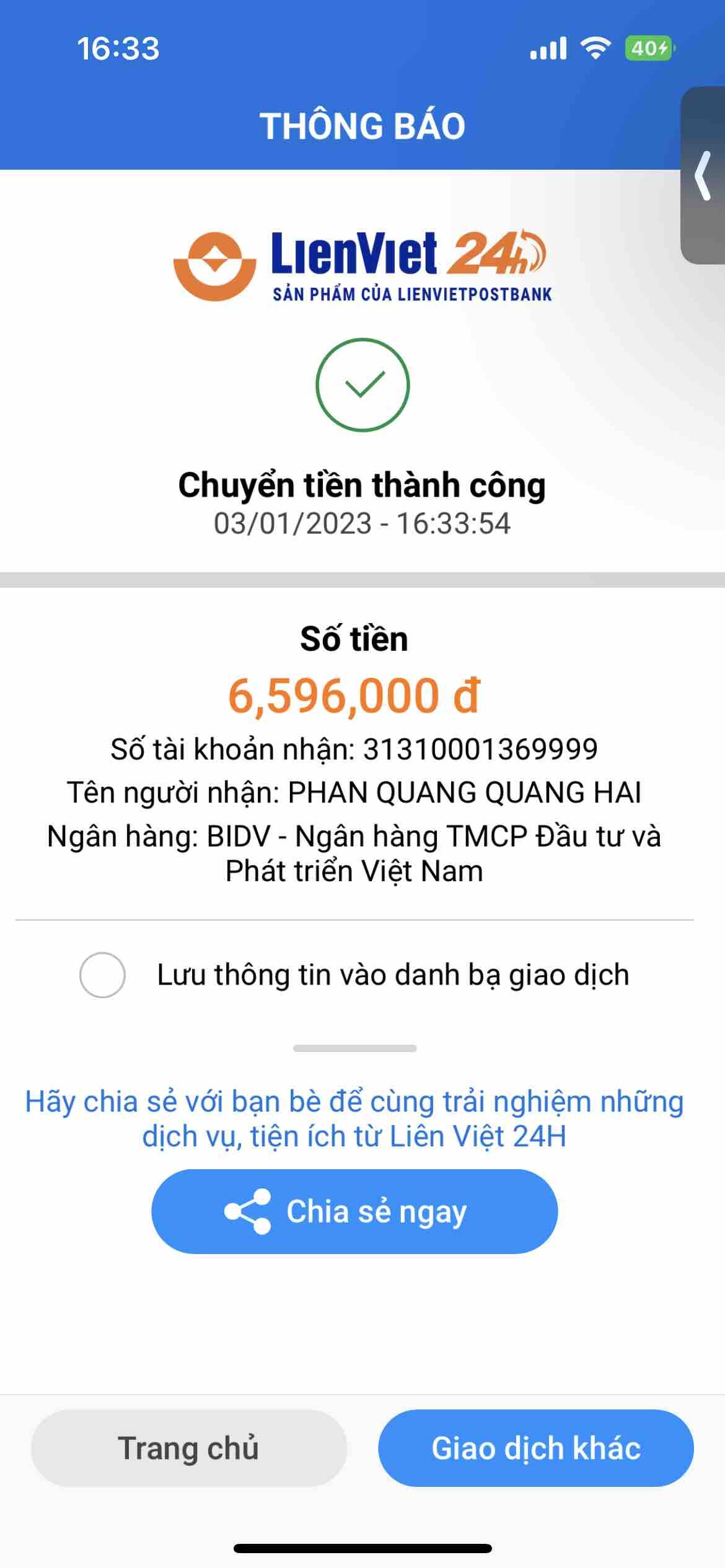Tap the Chia sẻ ngay share button

[x=354, y=1211]
